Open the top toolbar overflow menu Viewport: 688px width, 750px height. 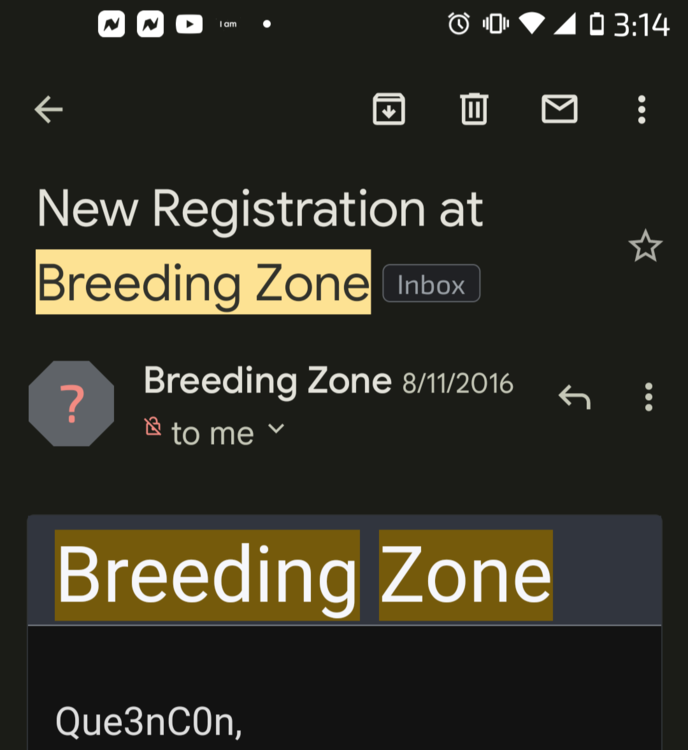pos(642,109)
